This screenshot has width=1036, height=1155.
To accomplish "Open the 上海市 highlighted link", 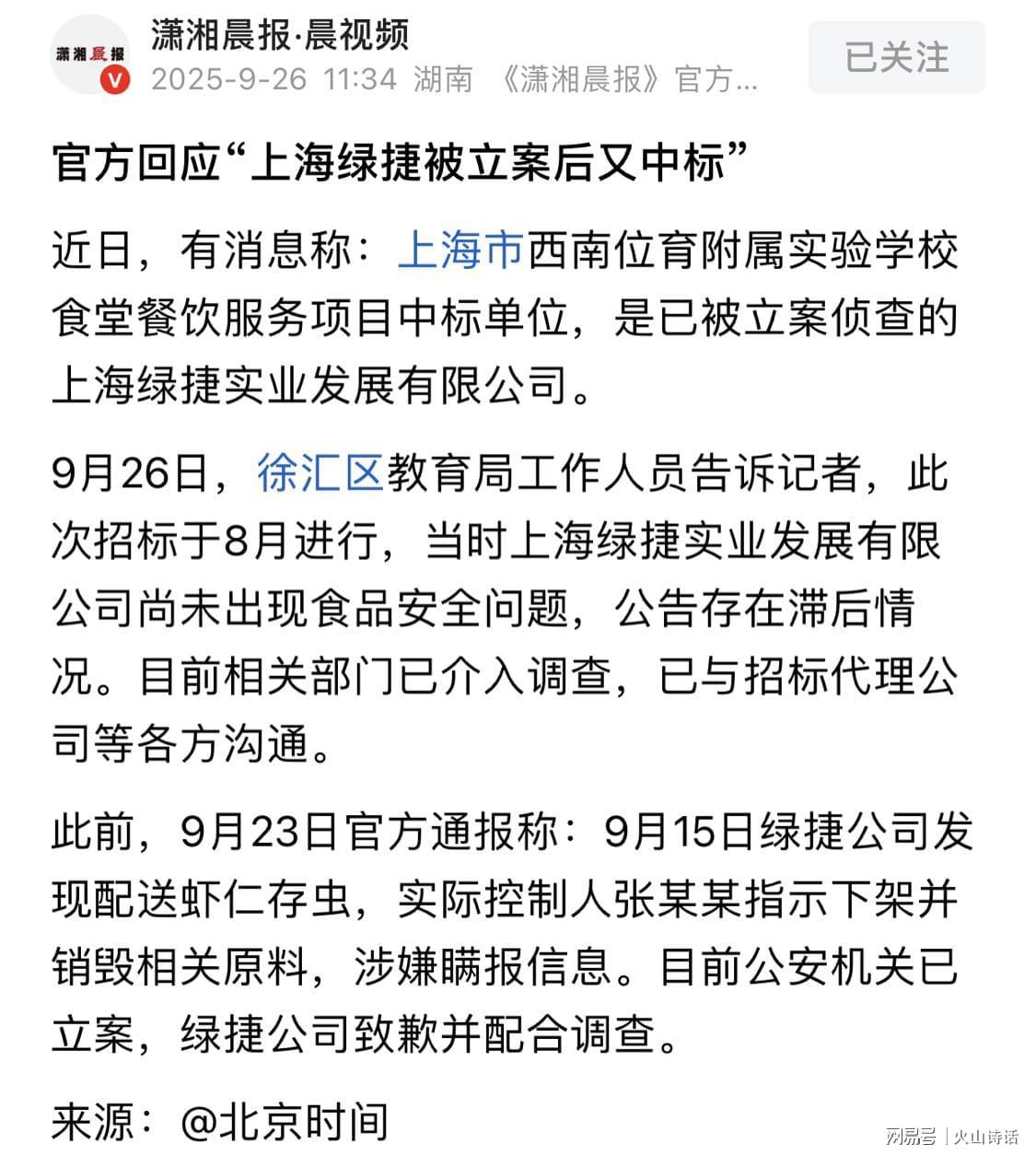I will pyautogui.click(x=460, y=251).
